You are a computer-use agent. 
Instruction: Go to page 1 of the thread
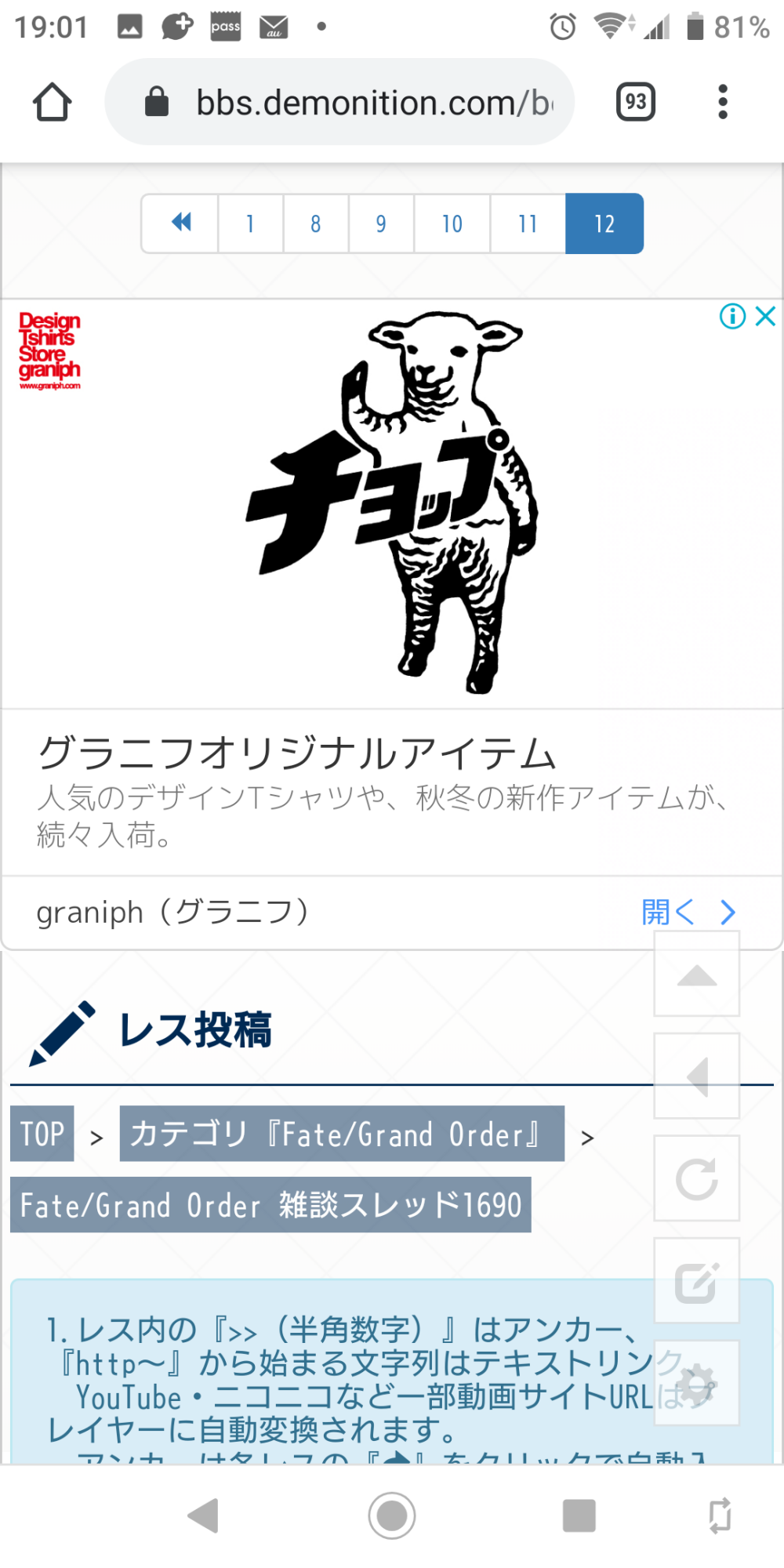tap(250, 223)
